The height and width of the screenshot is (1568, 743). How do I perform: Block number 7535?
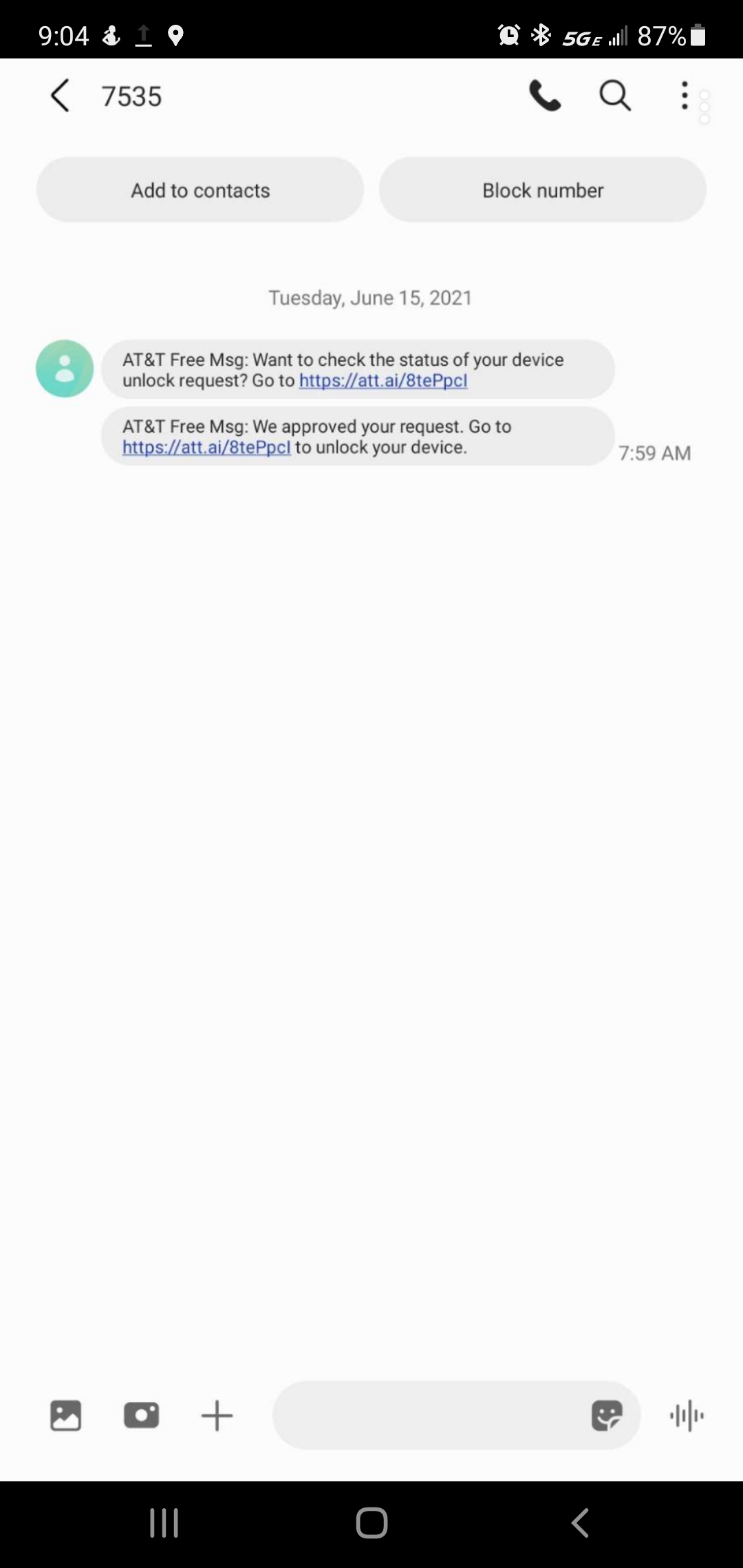click(x=542, y=190)
